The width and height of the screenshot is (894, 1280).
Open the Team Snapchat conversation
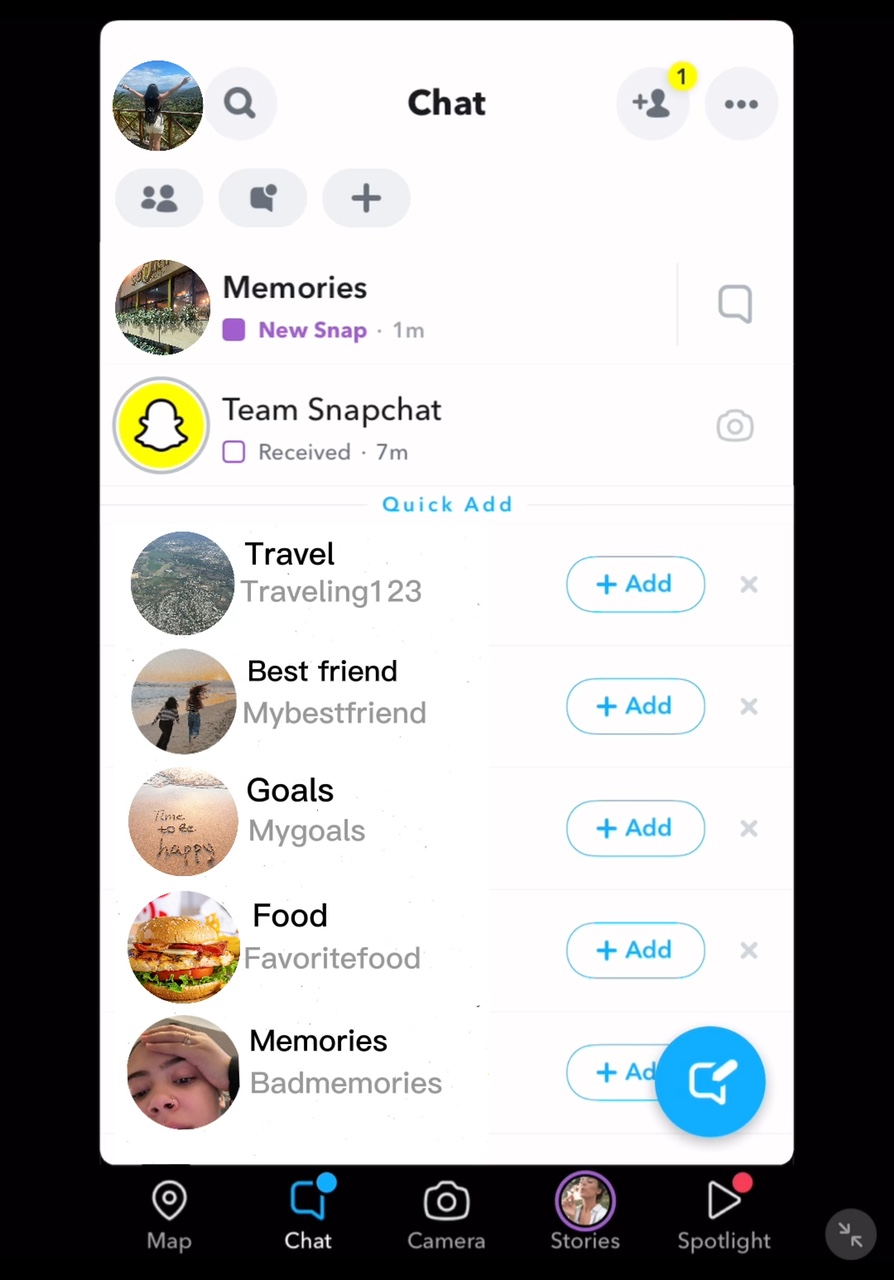tap(400, 428)
